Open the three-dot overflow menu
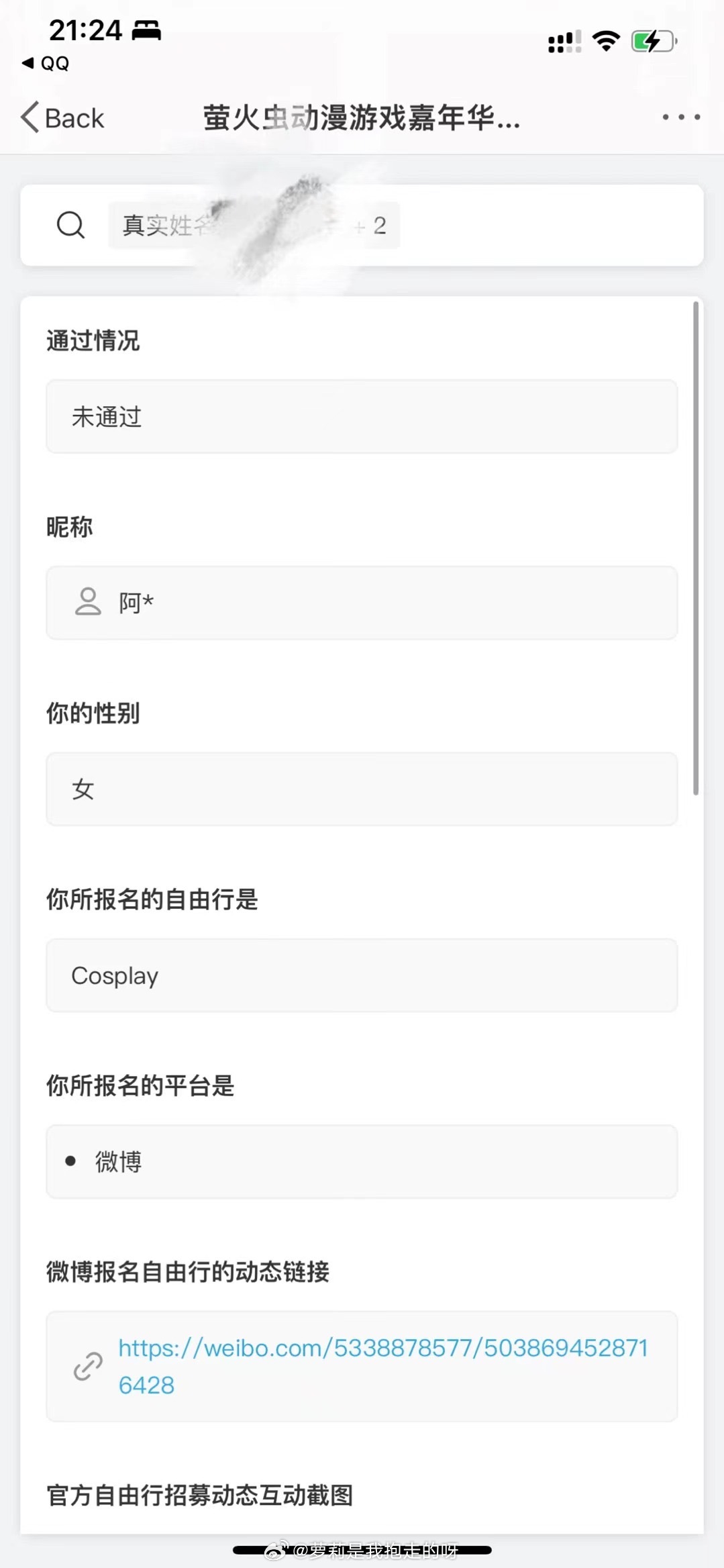 (x=681, y=117)
